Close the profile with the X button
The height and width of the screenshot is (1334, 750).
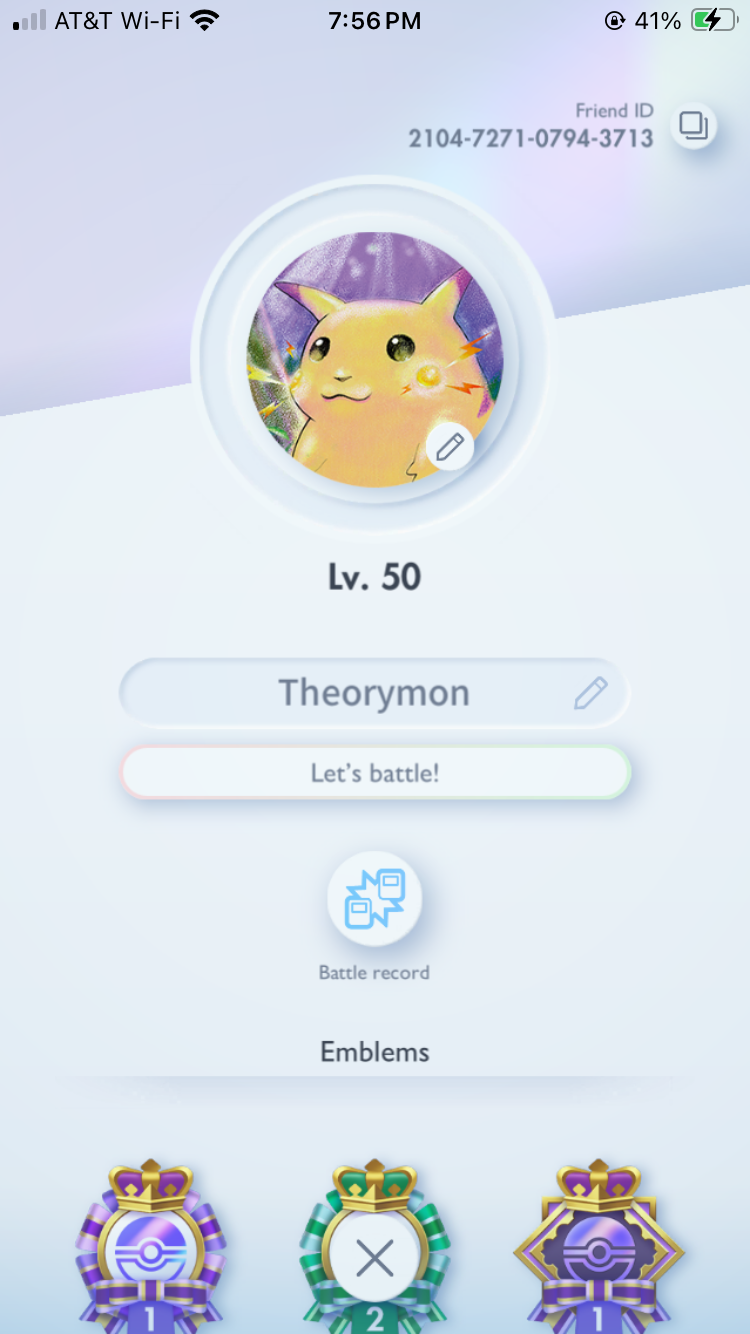375,1257
